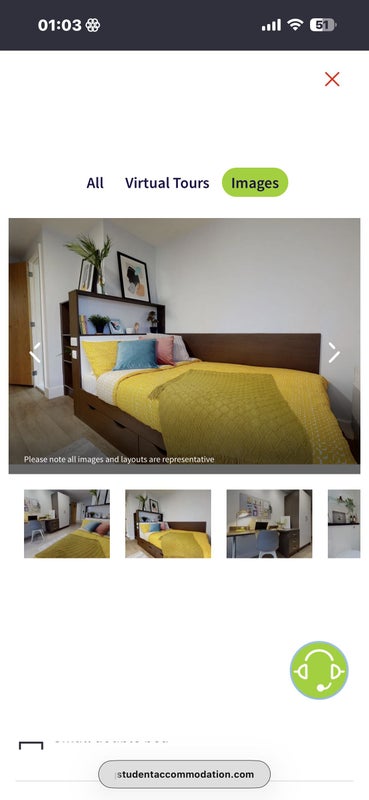View the partially visible fourth thumbnail

tap(344, 523)
